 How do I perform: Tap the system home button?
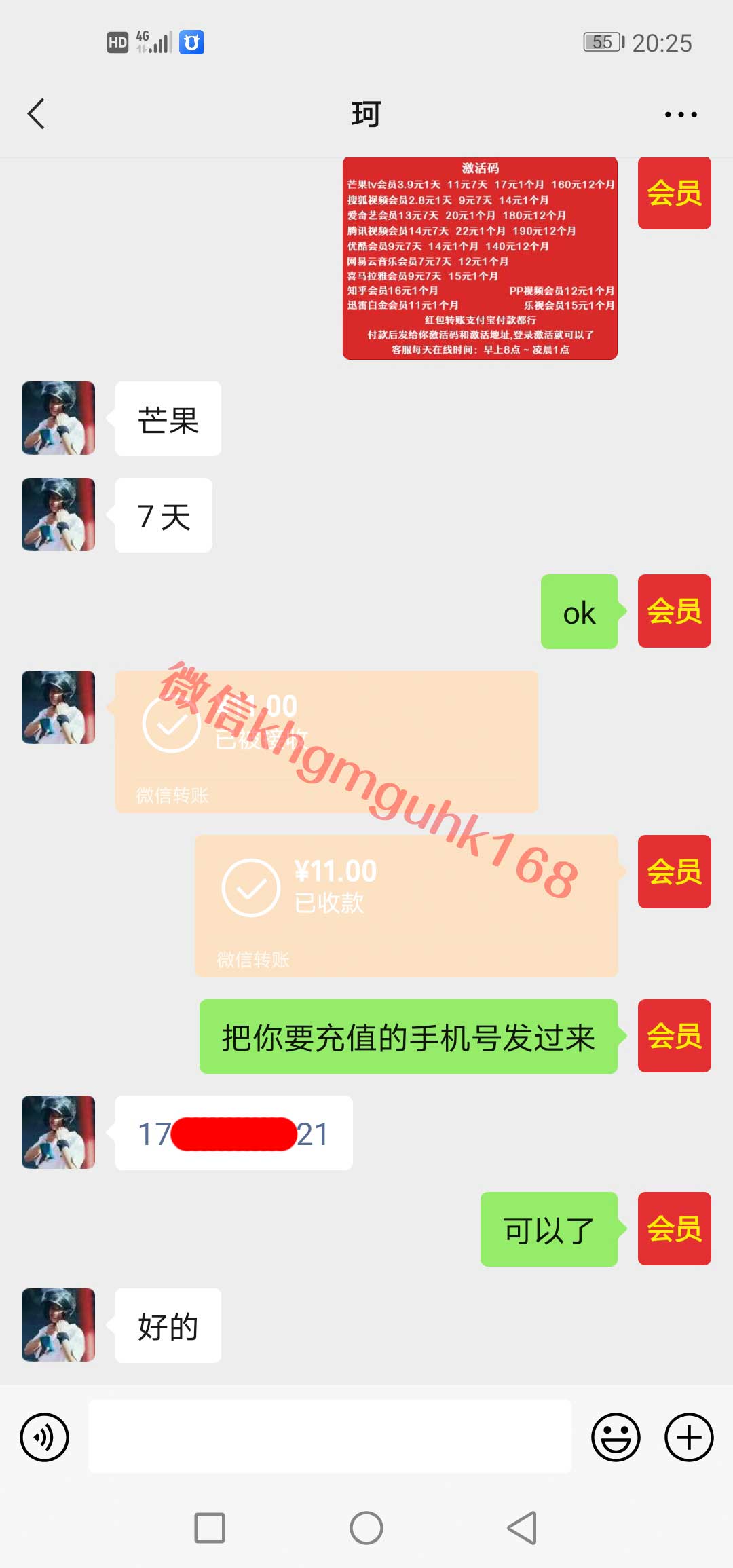tap(366, 1528)
